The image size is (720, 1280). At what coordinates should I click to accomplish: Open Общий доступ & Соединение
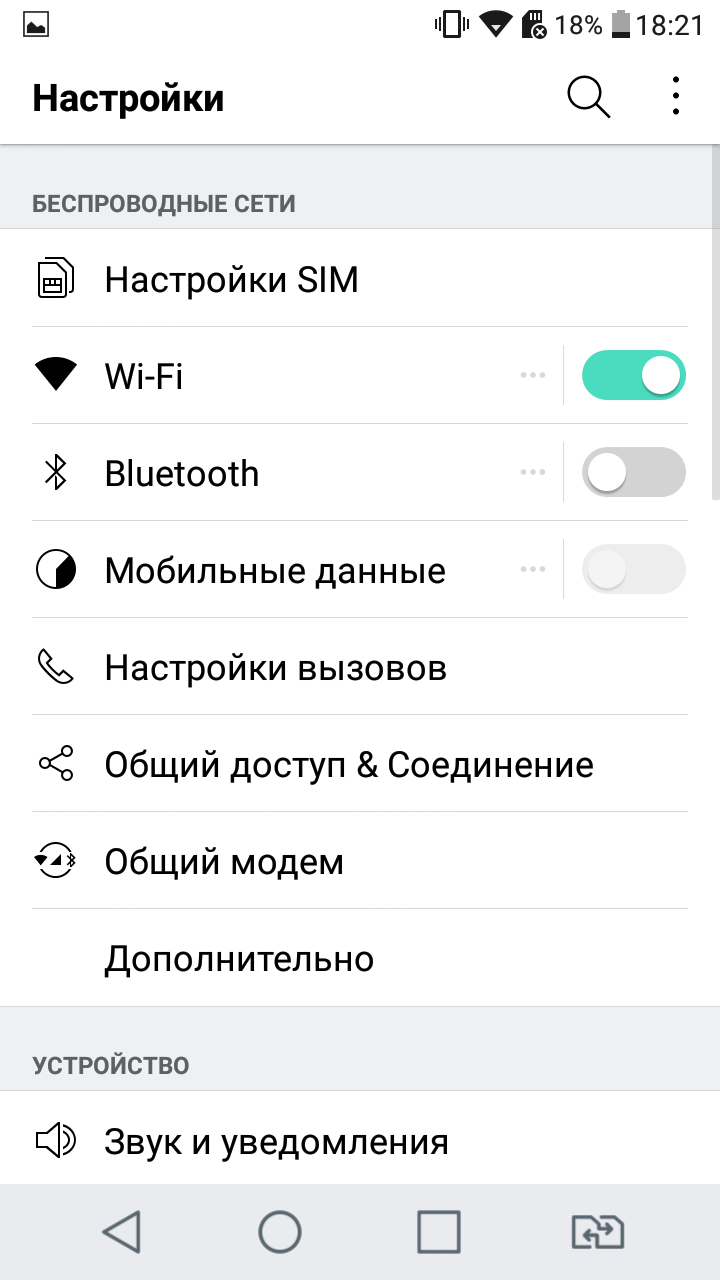(x=360, y=764)
